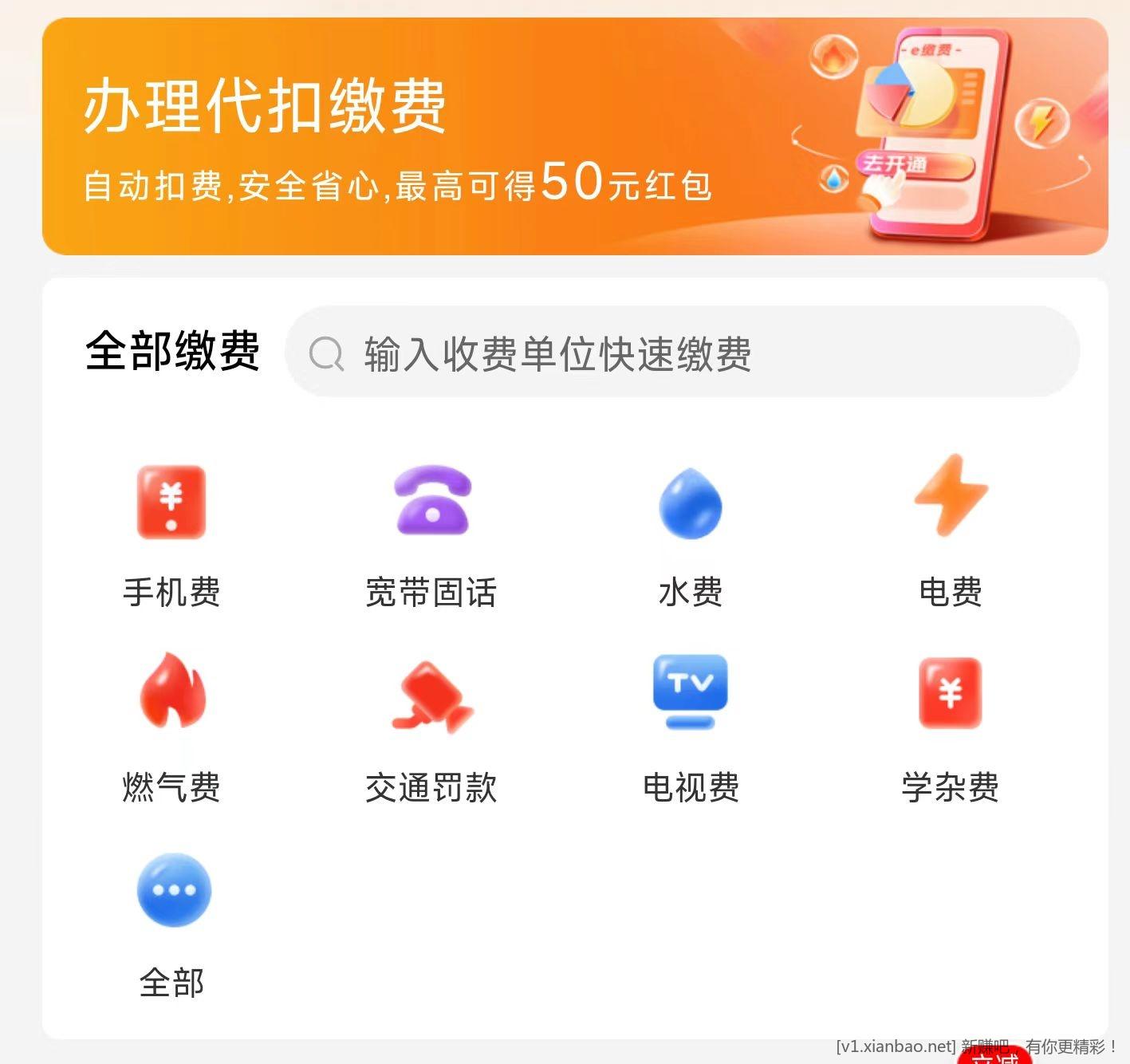Viewport: 1130px width, 1064px height.
Task: Open the 办理代扣缴费 promo banner
Action: (x=574, y=136)
